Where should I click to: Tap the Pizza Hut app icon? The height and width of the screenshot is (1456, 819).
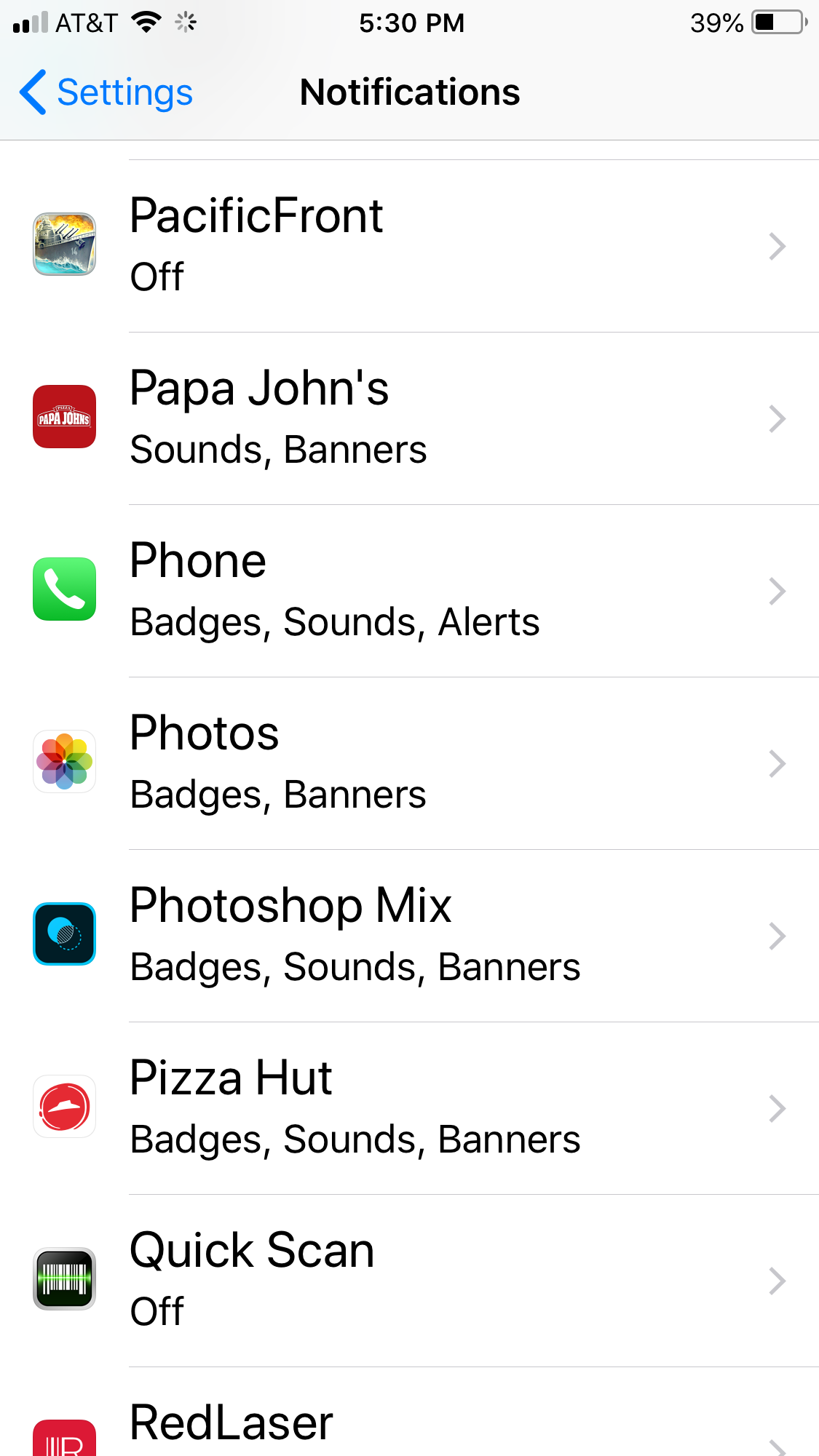point(64,1107)
